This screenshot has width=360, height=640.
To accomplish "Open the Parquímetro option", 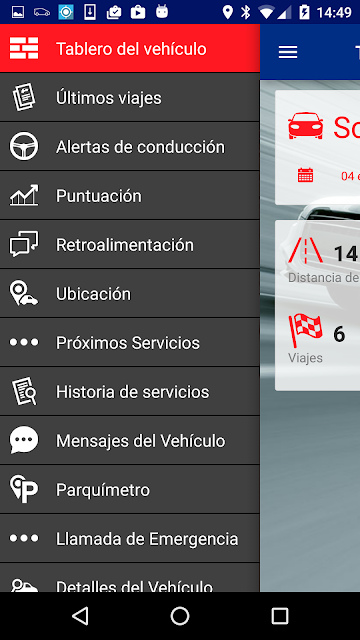I will coord(130,489).
